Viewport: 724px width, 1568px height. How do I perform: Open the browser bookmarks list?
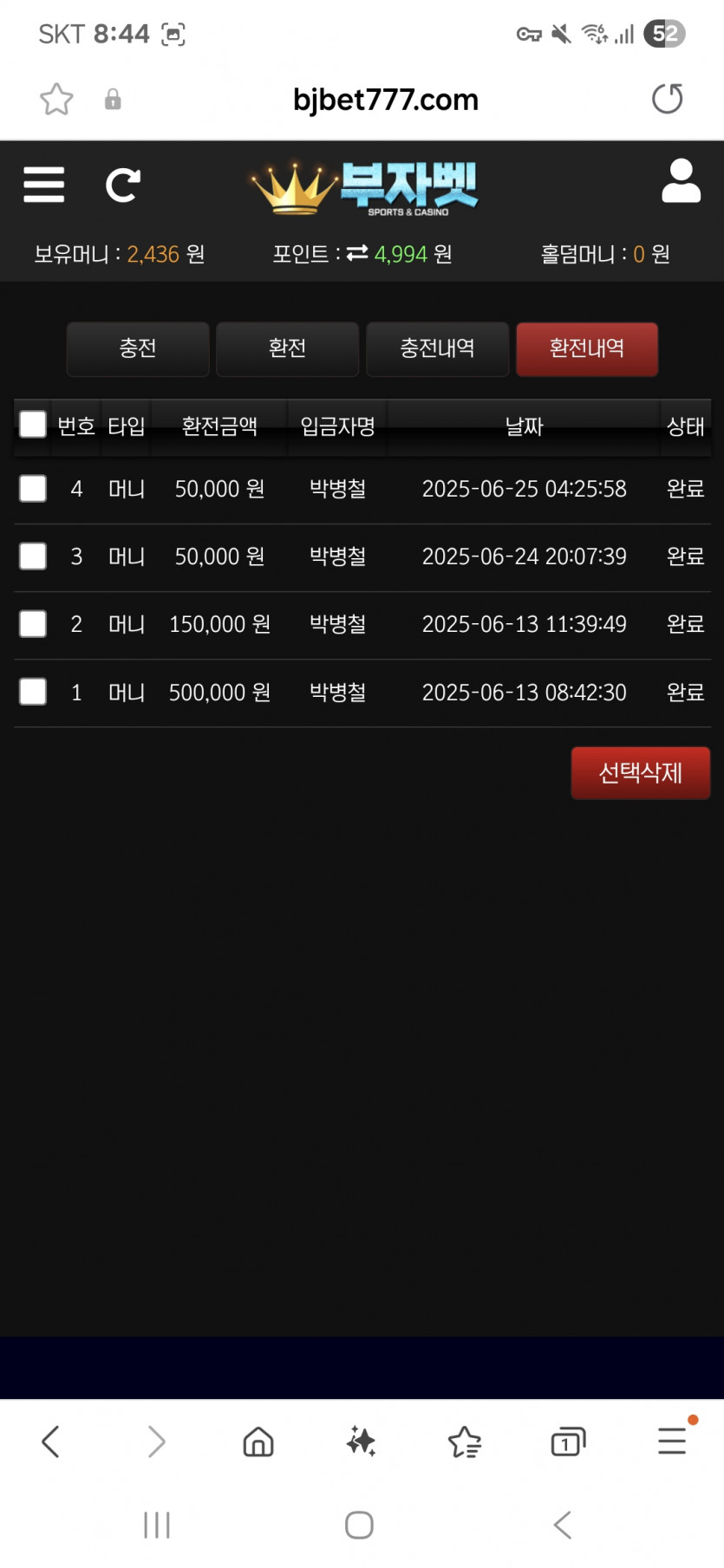465,1442
